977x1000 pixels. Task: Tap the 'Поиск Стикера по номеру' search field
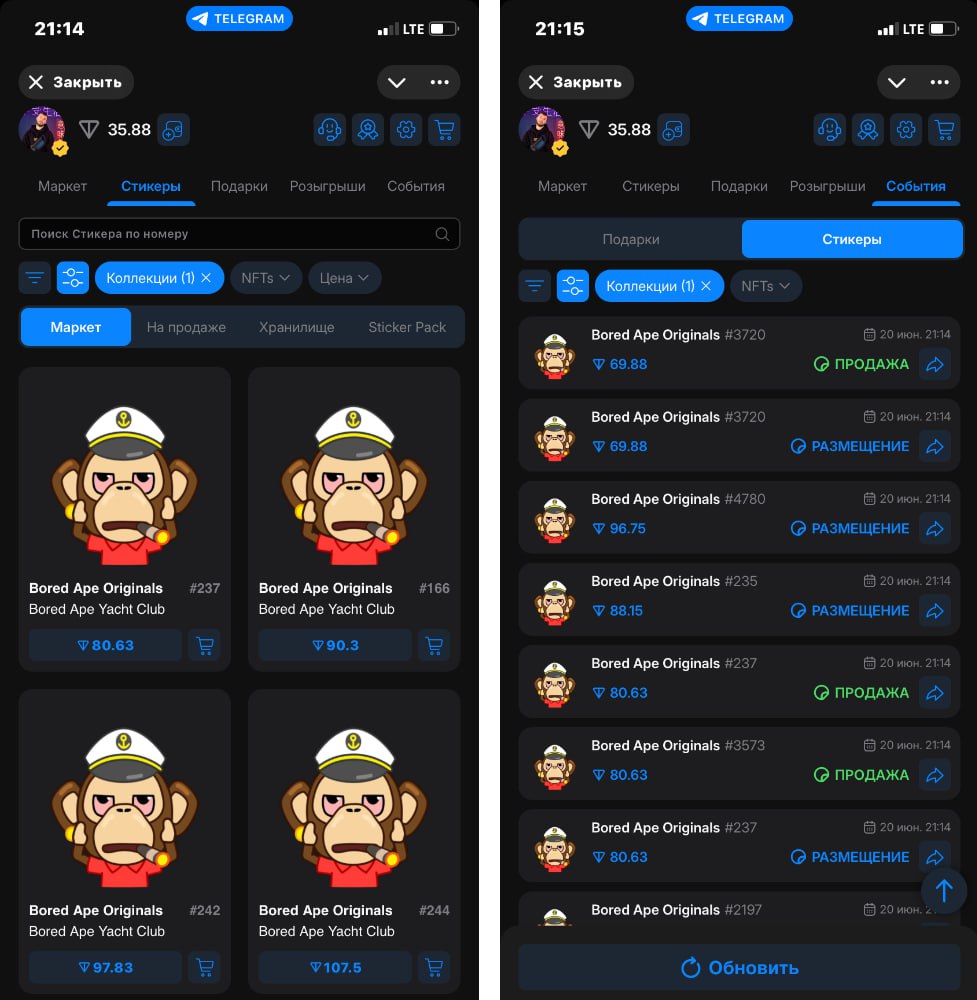[230, 234]
